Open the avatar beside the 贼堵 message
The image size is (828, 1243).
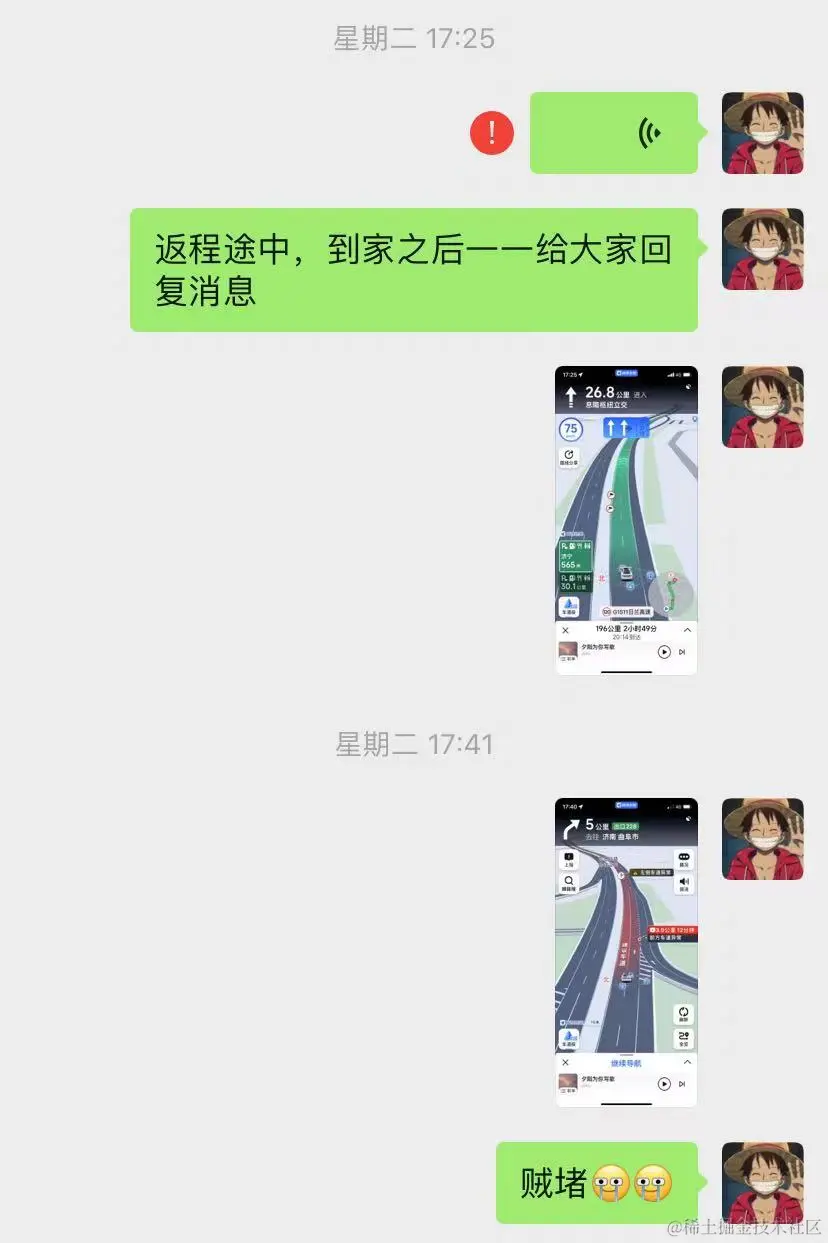pyautogui.click(x=762, y=1183)
